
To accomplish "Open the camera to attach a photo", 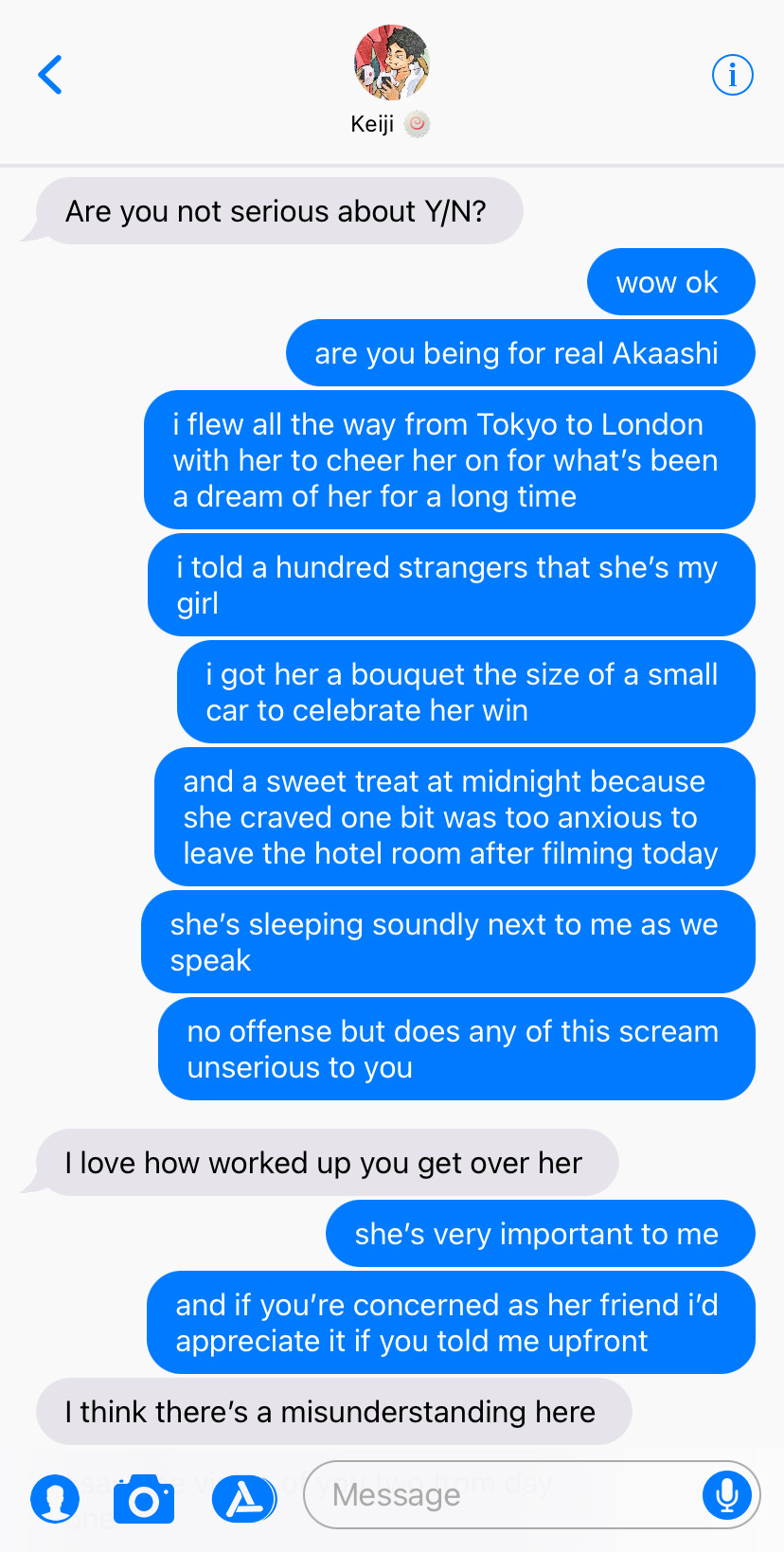I will coord(144,1499).
